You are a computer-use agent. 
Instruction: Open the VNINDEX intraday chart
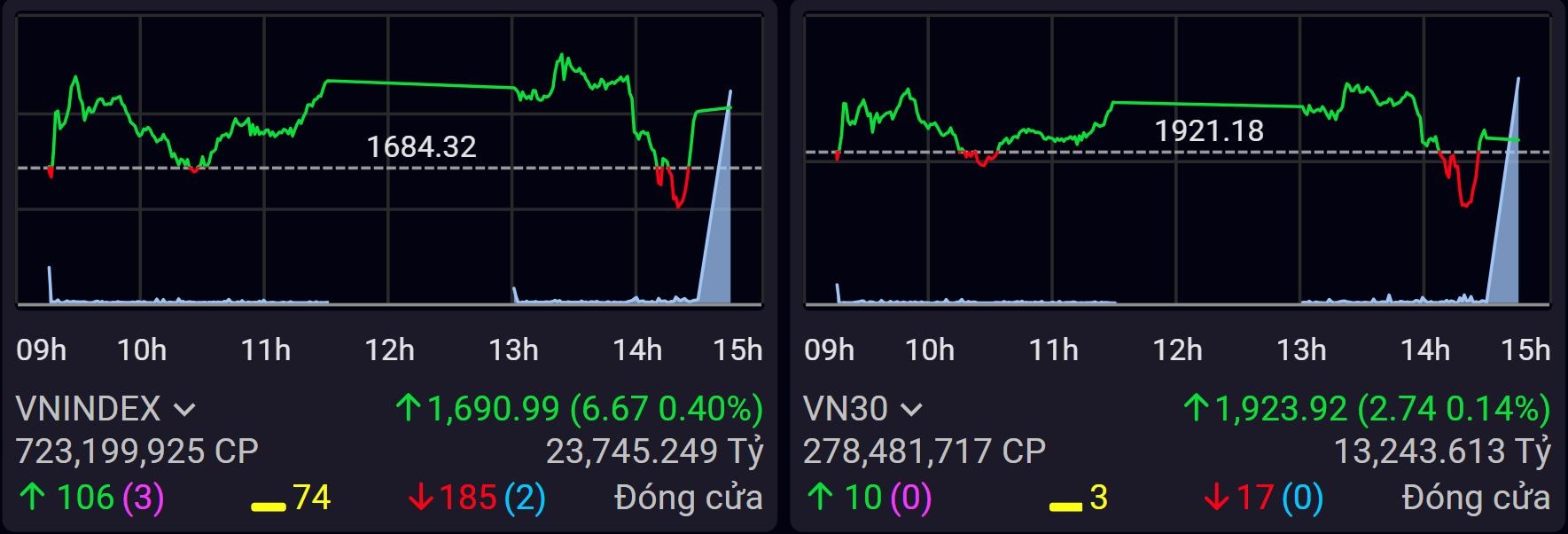(x=390, y=160)
